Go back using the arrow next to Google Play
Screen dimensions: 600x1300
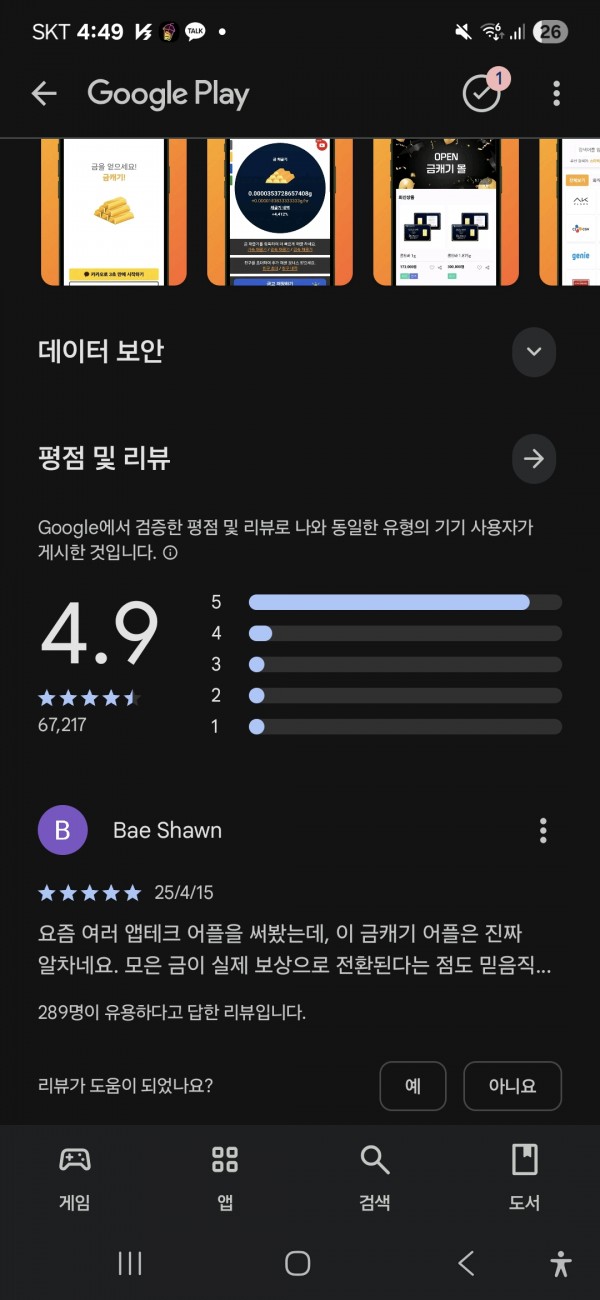tap(44, 94)
